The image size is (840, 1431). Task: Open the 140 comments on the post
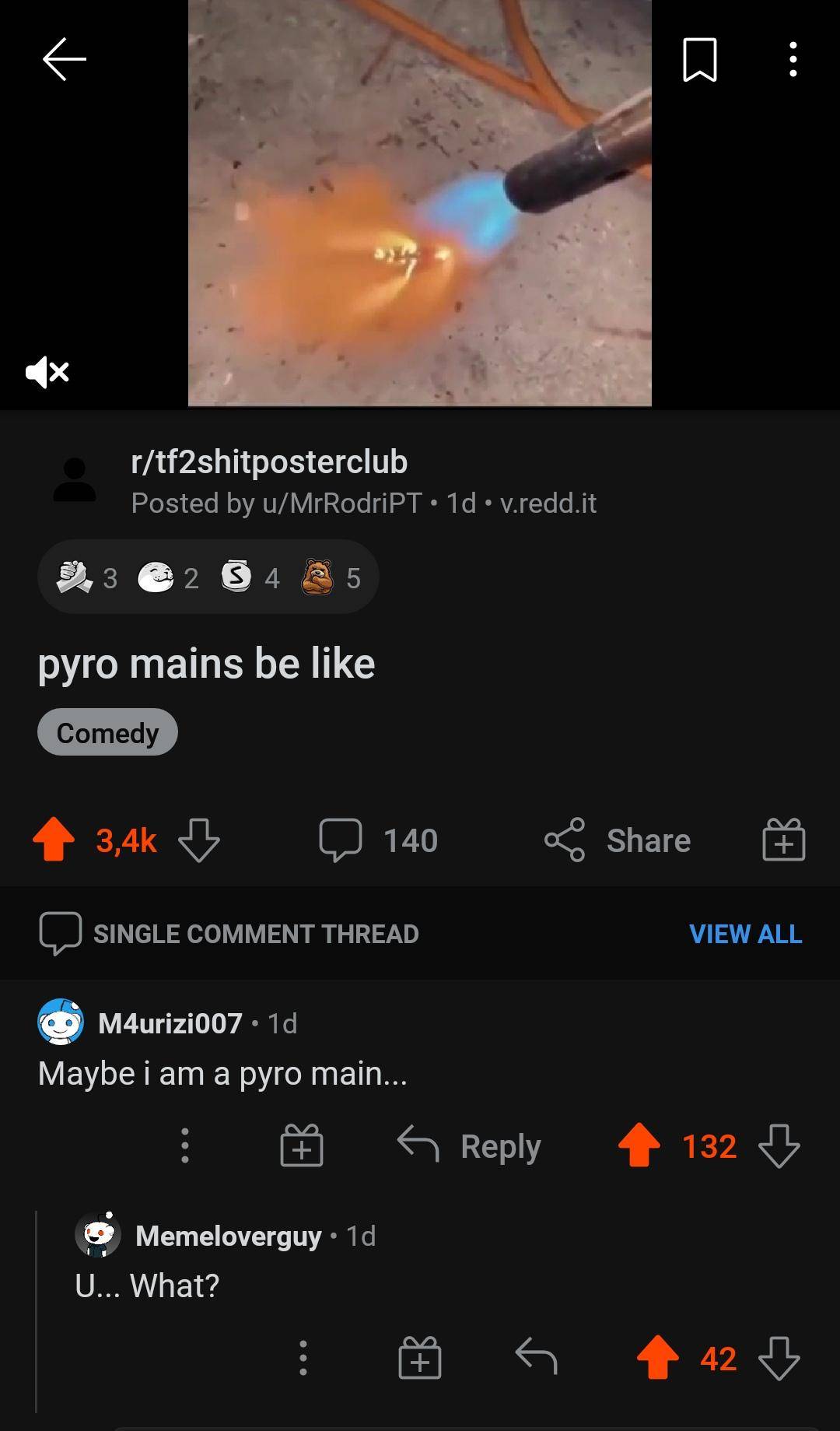click(380, 840)
